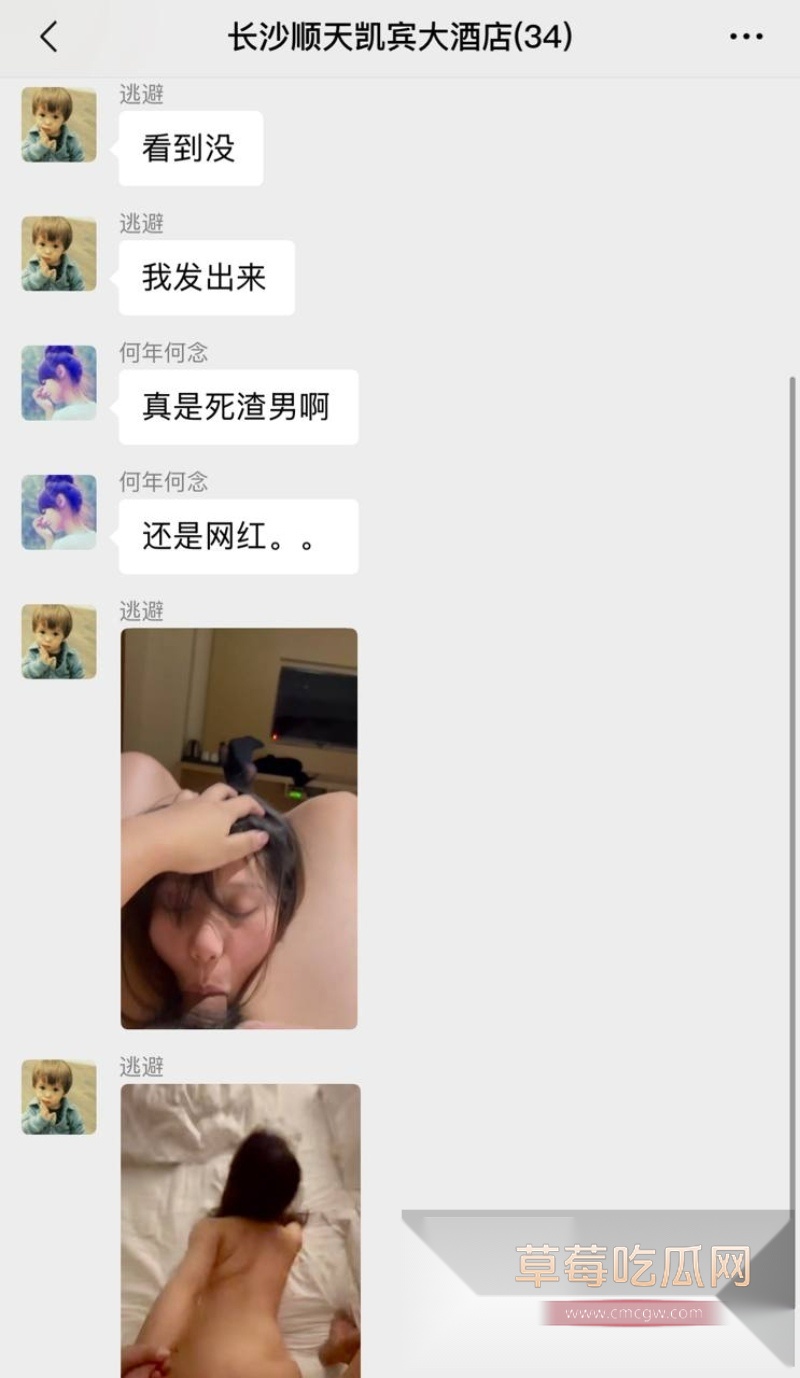This screenshot has width=800, height=1378.
Task: Select the group title 长沙顺天凯宾大酒店(34)
Action: tap(400, 36)
